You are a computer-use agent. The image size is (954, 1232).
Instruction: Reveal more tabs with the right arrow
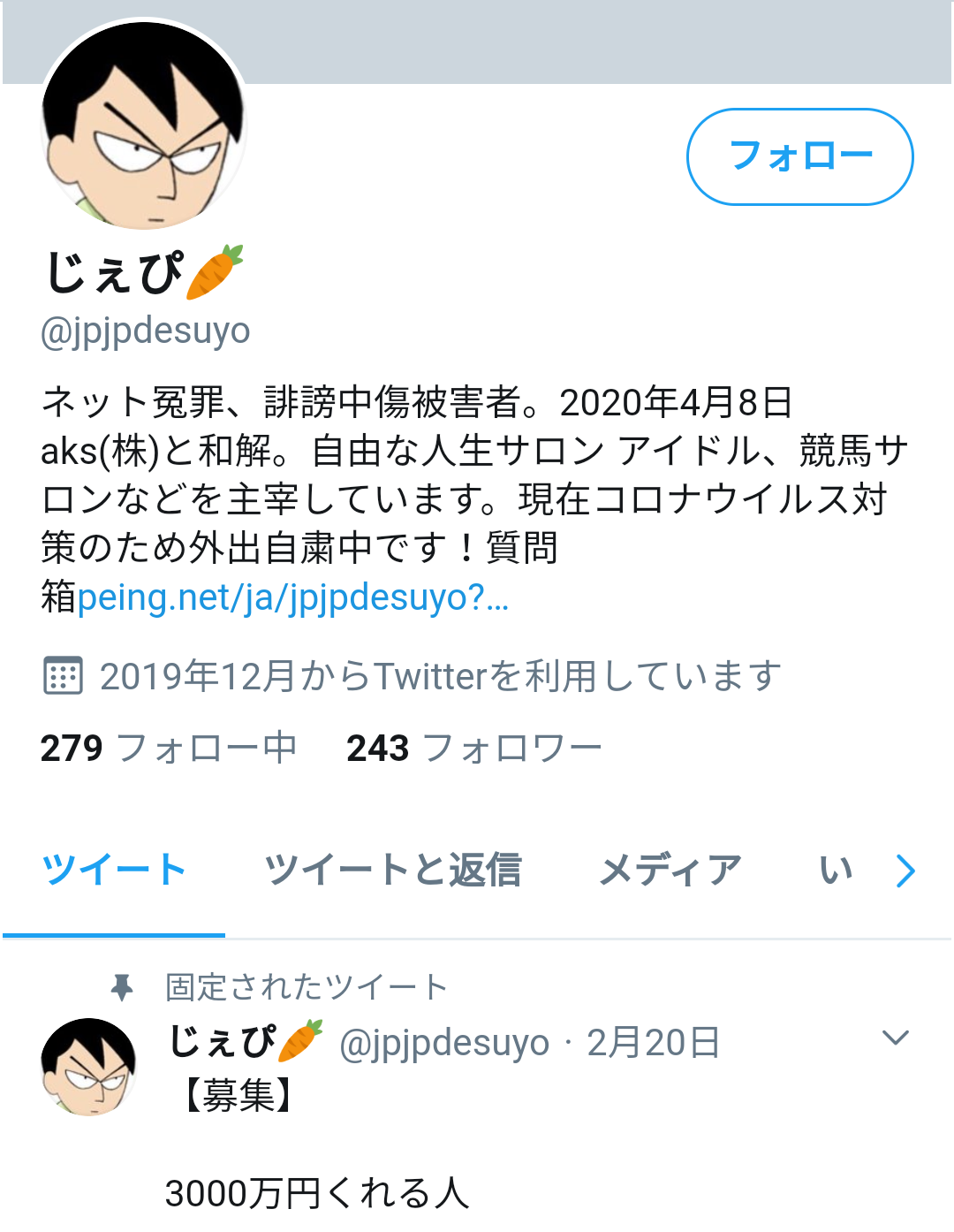905,871
